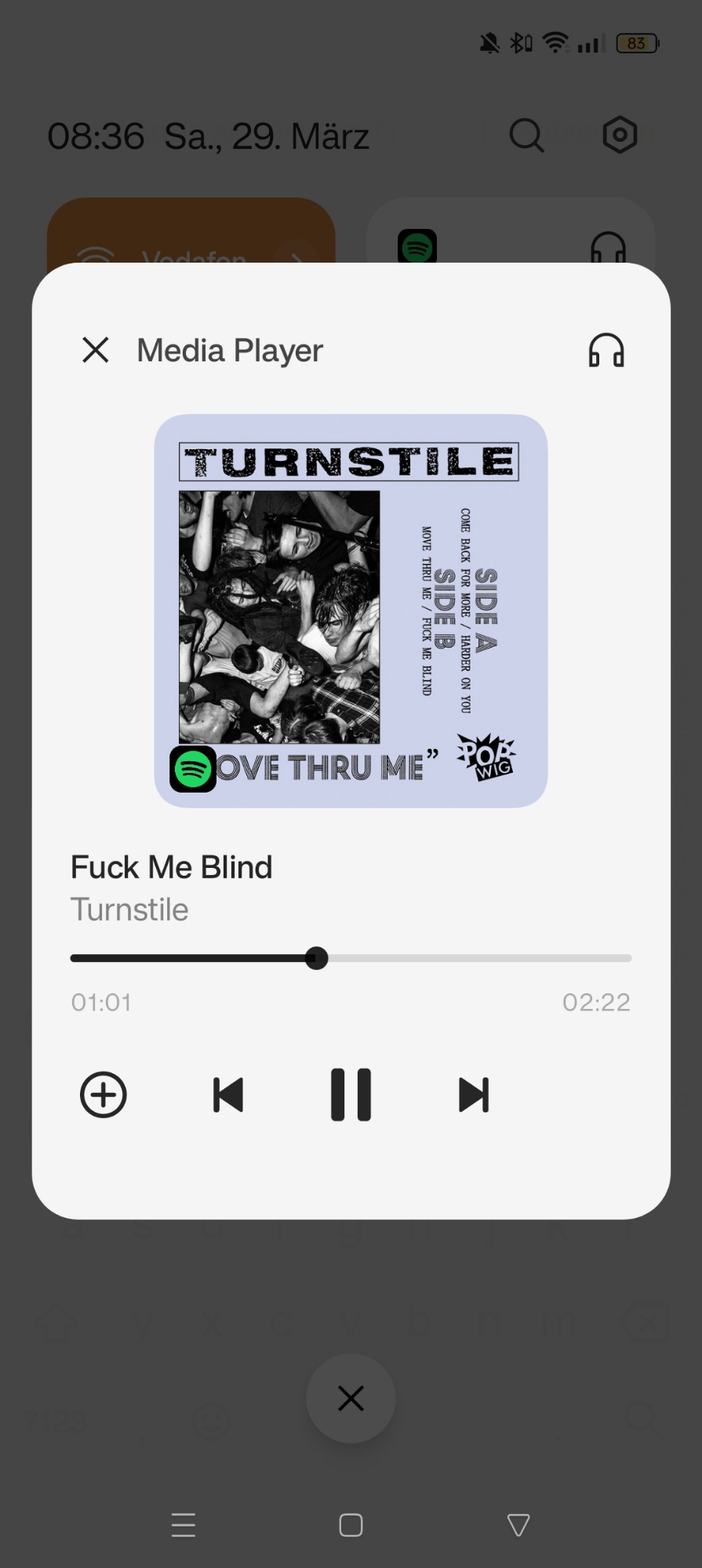Viewport: 702px width, 1568px height.
Task: Go back to previous track
Action: 228,1095
